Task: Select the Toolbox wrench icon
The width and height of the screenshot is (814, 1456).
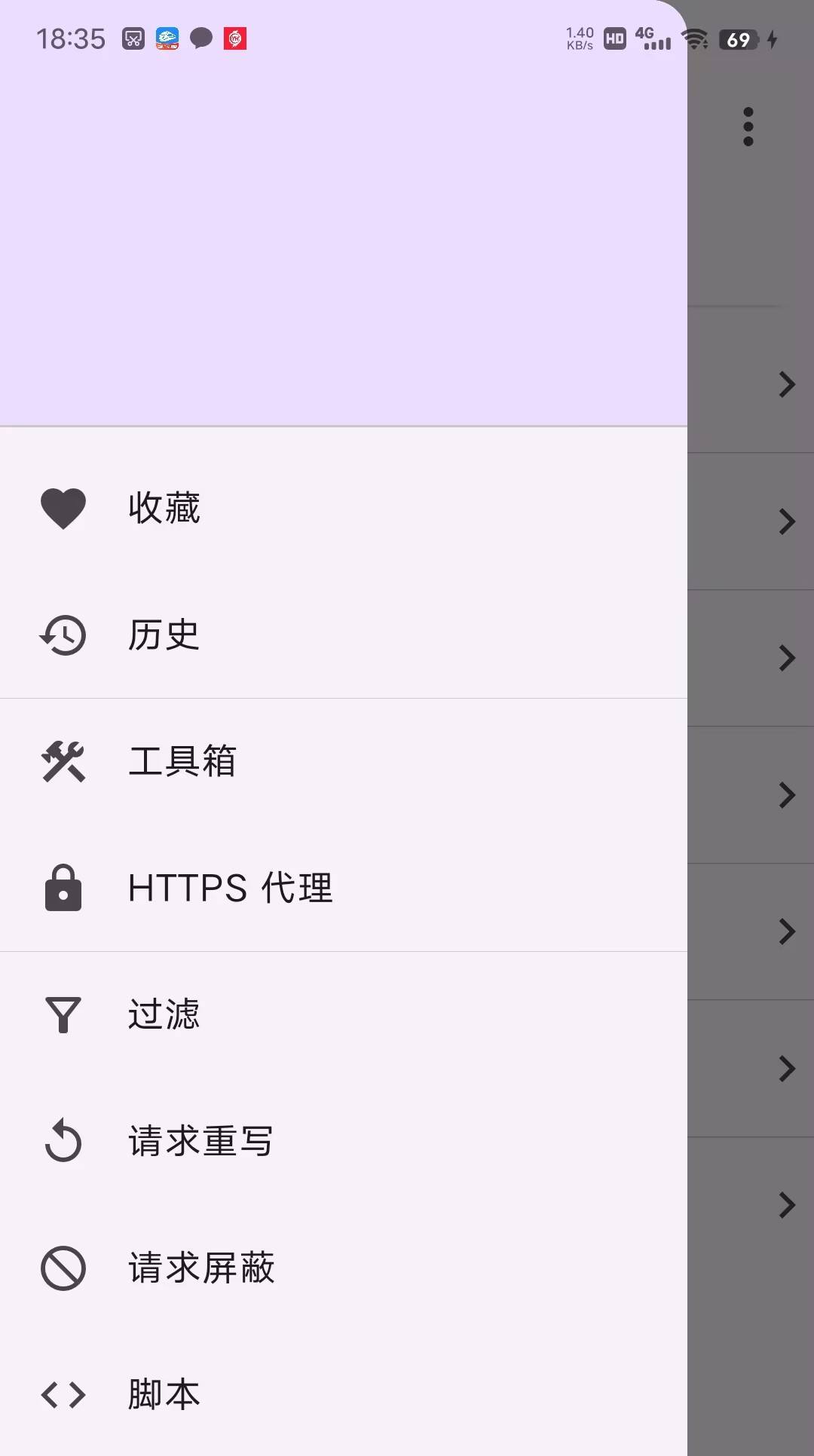Action: point(63,763)
